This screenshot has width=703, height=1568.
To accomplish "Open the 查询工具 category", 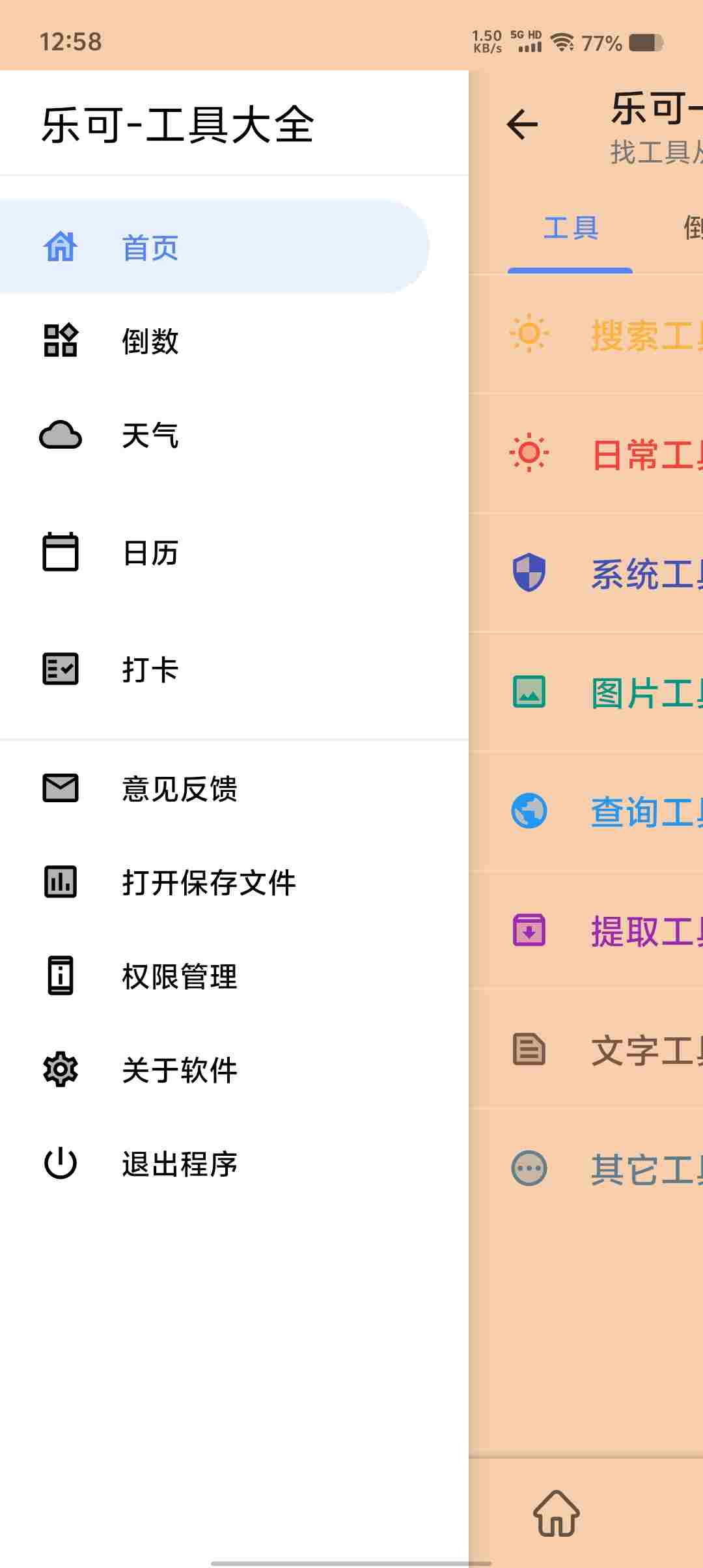I will (586, 811).
